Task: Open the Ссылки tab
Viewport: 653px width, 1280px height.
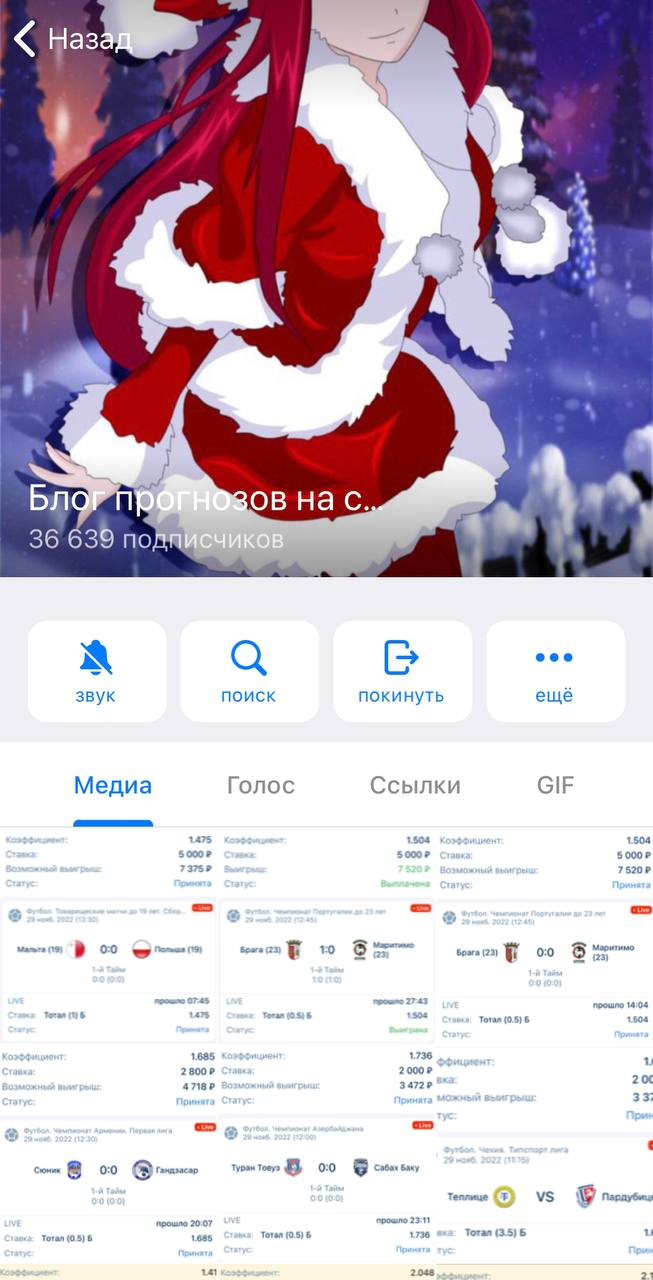Action: [415, 785]
